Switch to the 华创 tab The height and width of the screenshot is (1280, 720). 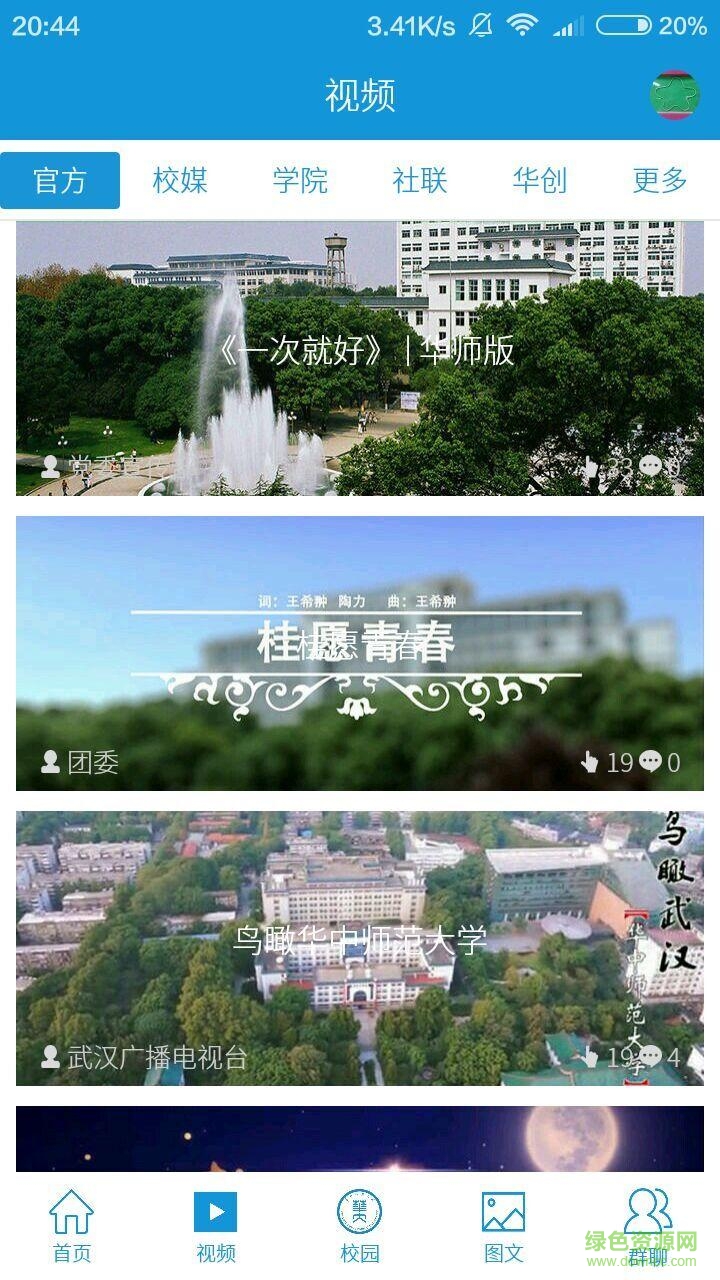pyautogui.click(x=539, y=181)
